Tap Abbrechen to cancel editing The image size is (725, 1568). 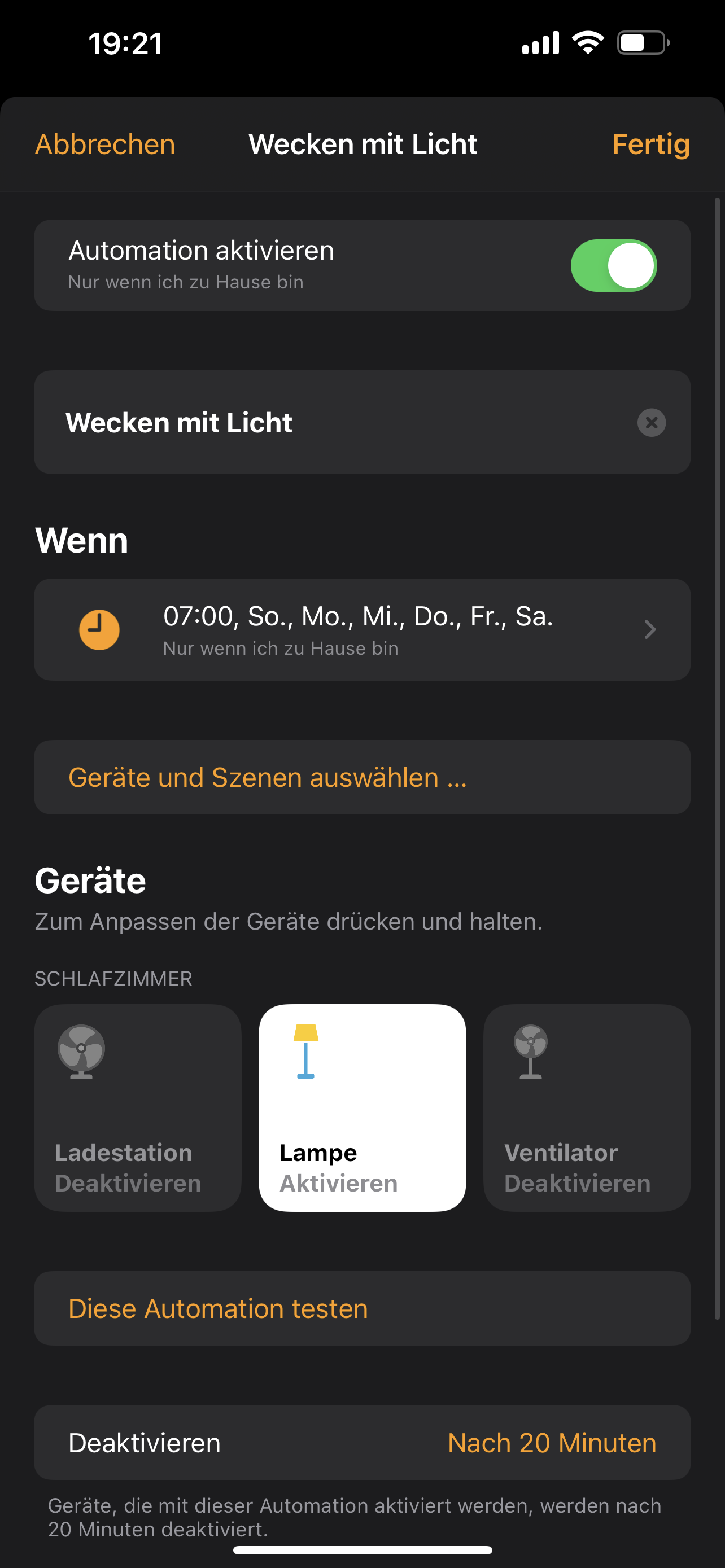(104, 144)
